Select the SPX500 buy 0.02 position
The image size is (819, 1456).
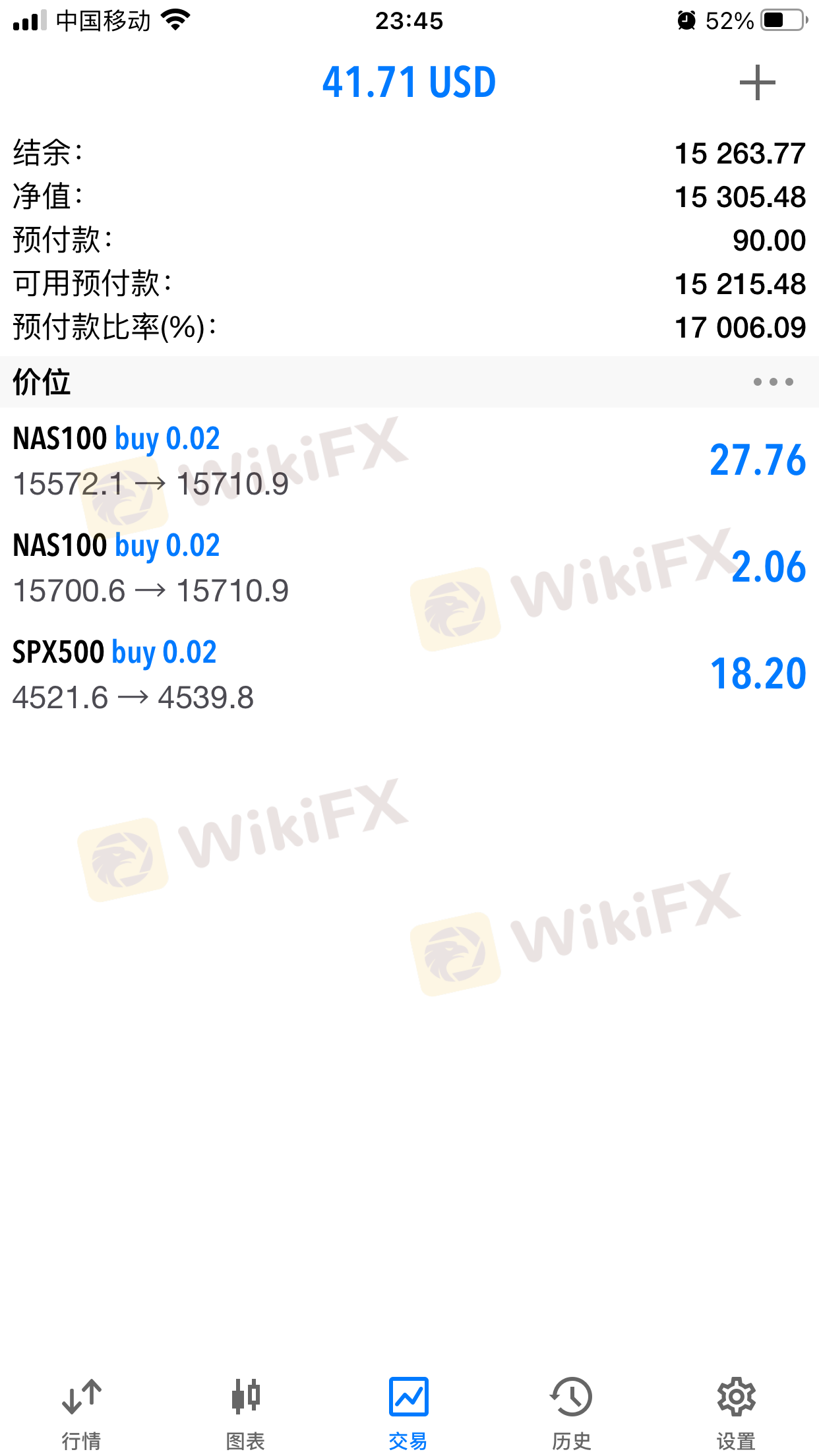click(409, 675)
